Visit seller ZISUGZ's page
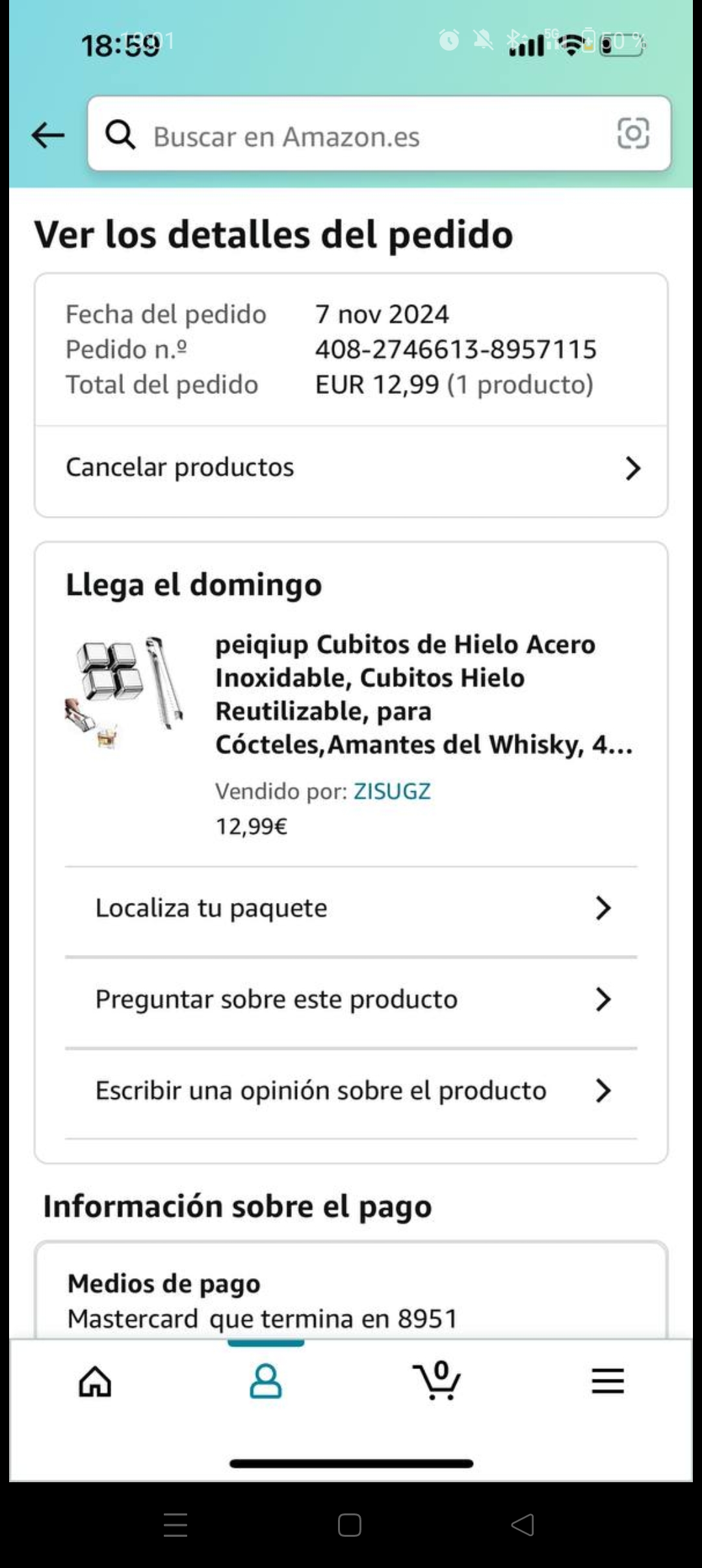 click(x=392, y=791)
